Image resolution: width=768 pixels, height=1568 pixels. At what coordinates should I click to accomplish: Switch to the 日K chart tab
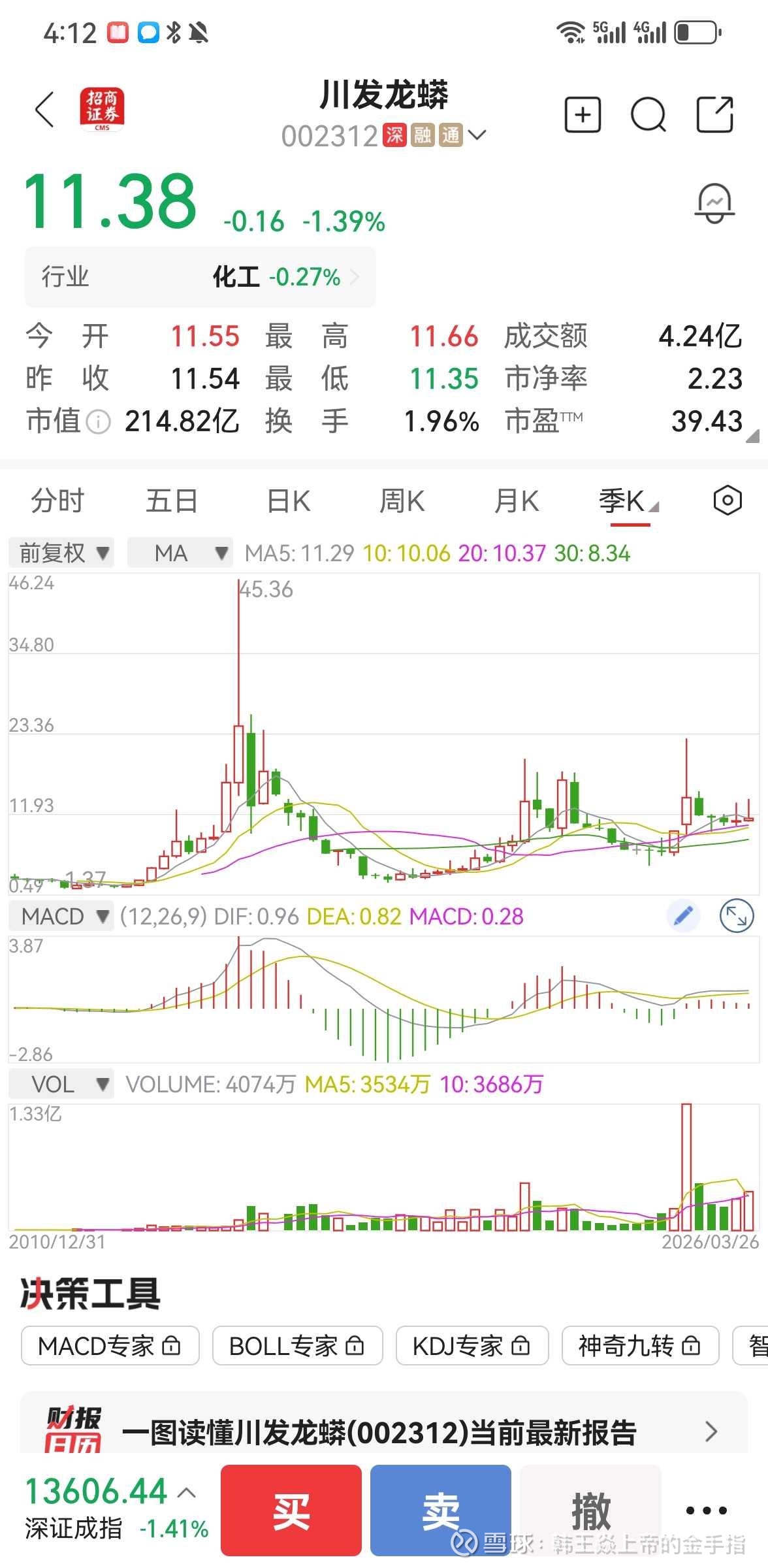click(288, 501)
